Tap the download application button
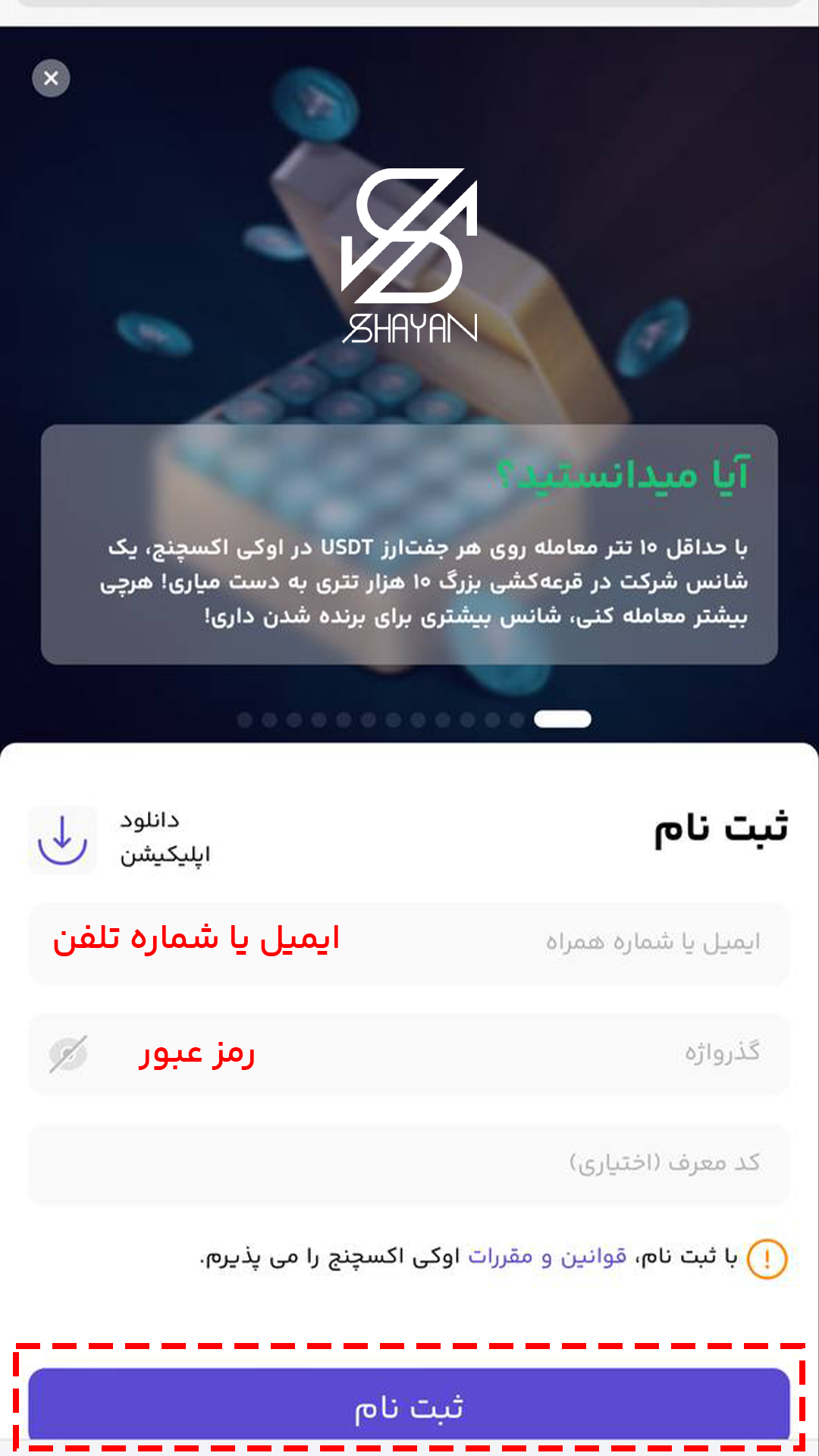 coord(63,839)
